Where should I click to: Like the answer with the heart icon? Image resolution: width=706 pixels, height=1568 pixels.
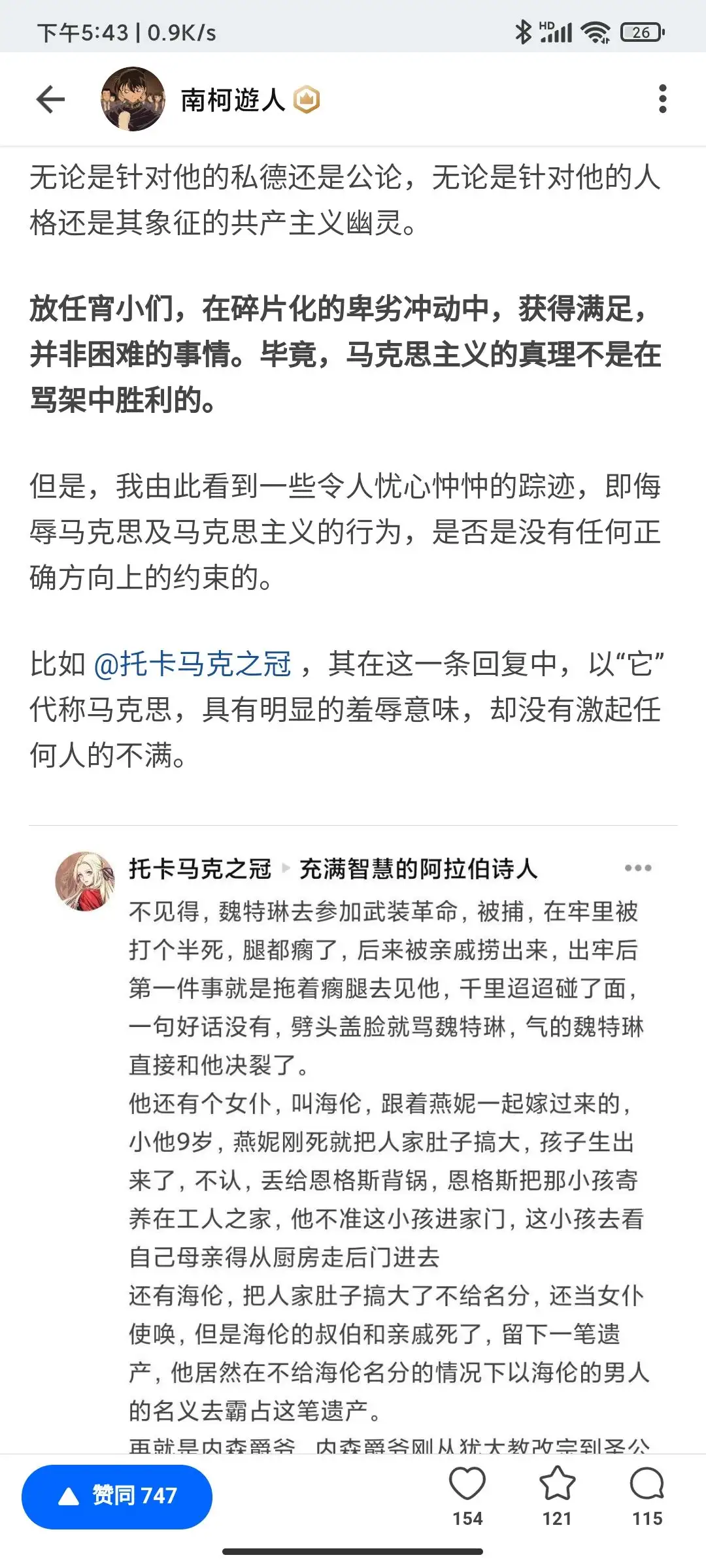pyautogui.click(x=467, y=1497)
